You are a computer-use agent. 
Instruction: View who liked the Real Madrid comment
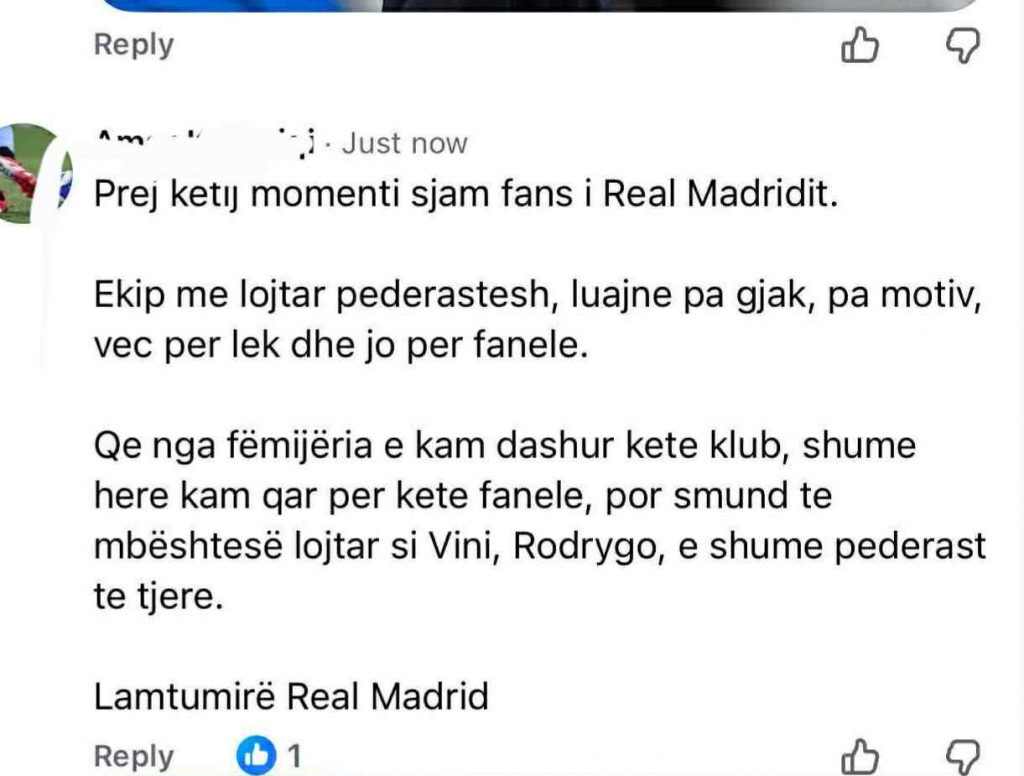[x=270, y=756]
